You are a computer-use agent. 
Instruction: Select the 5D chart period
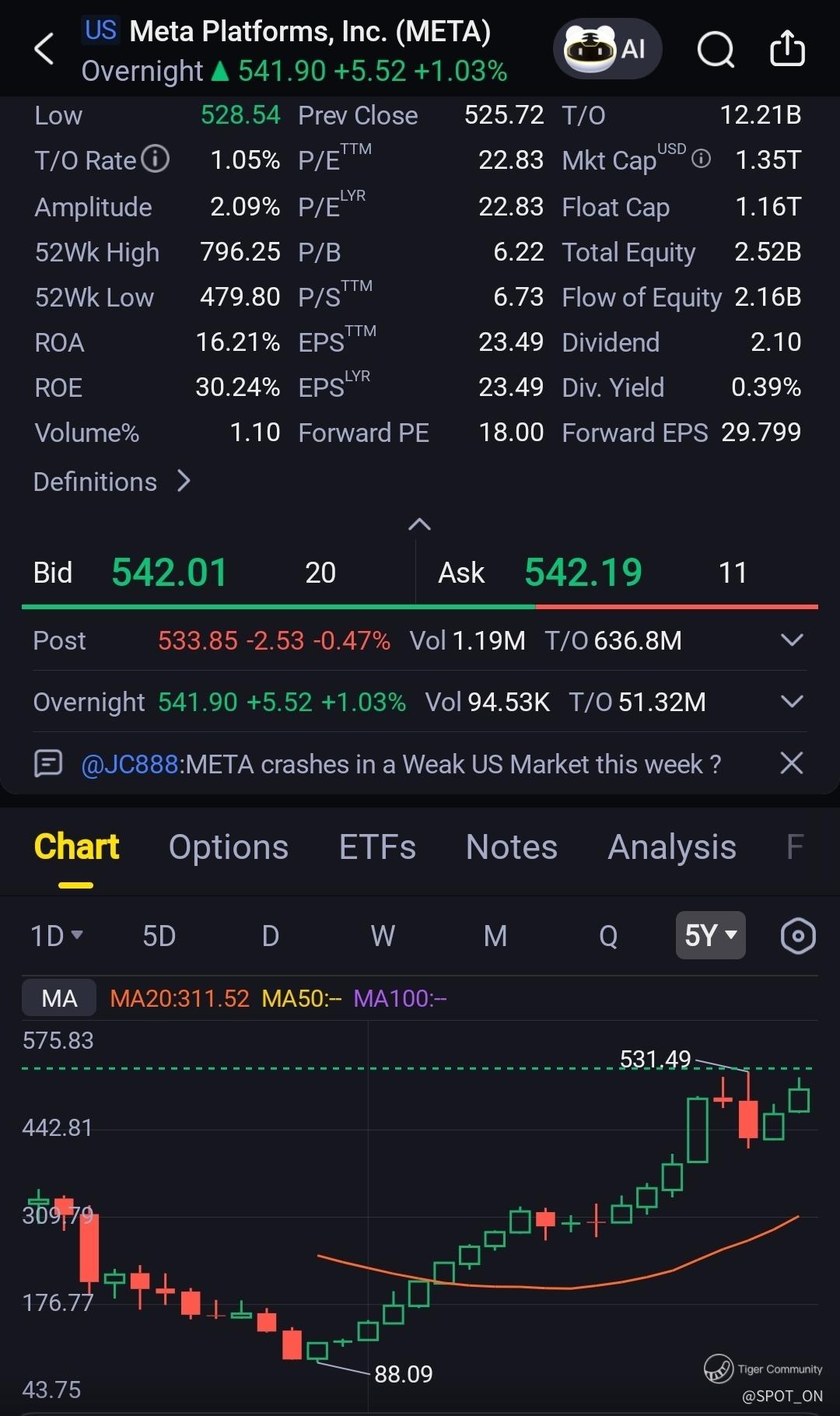tap(159, 935)
